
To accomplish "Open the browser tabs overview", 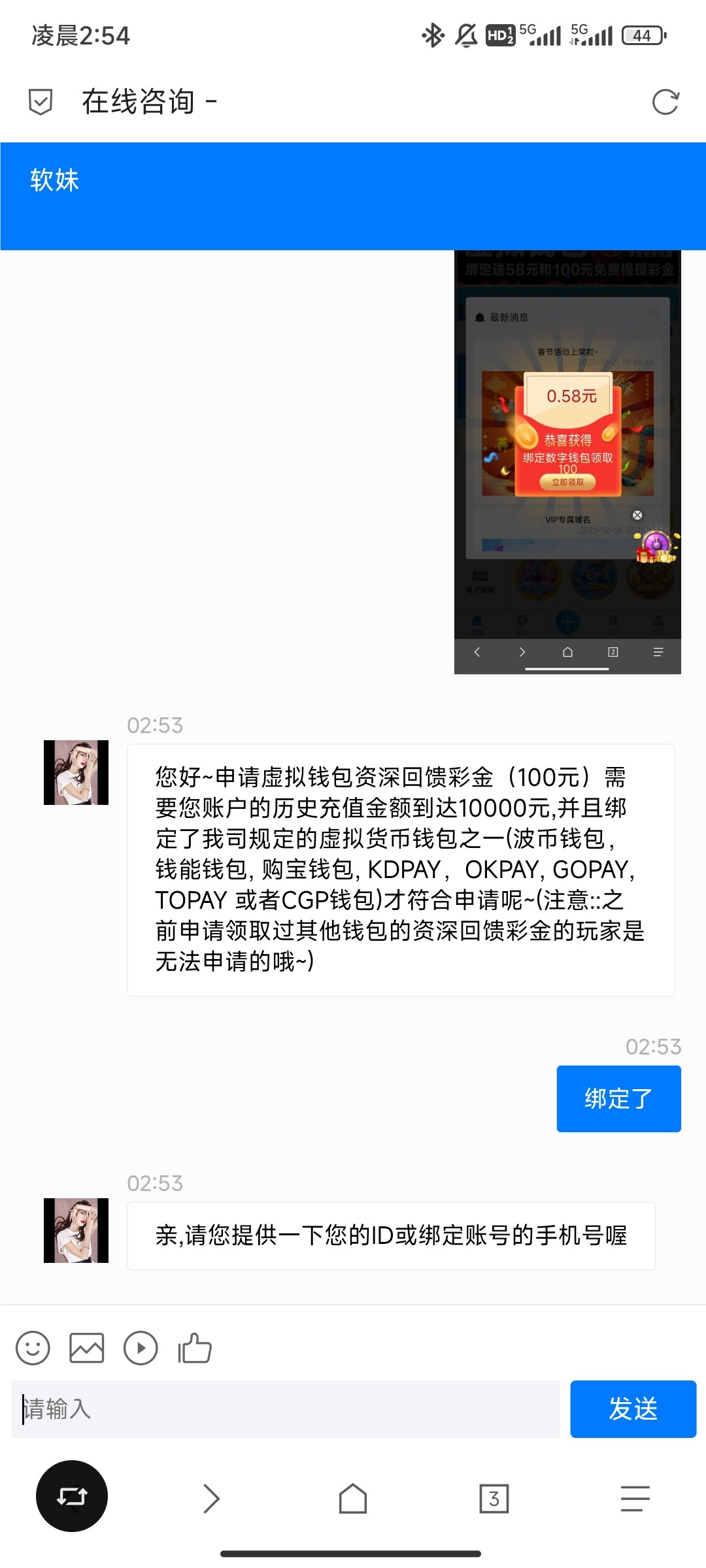I will click(x=494, y=1499).
